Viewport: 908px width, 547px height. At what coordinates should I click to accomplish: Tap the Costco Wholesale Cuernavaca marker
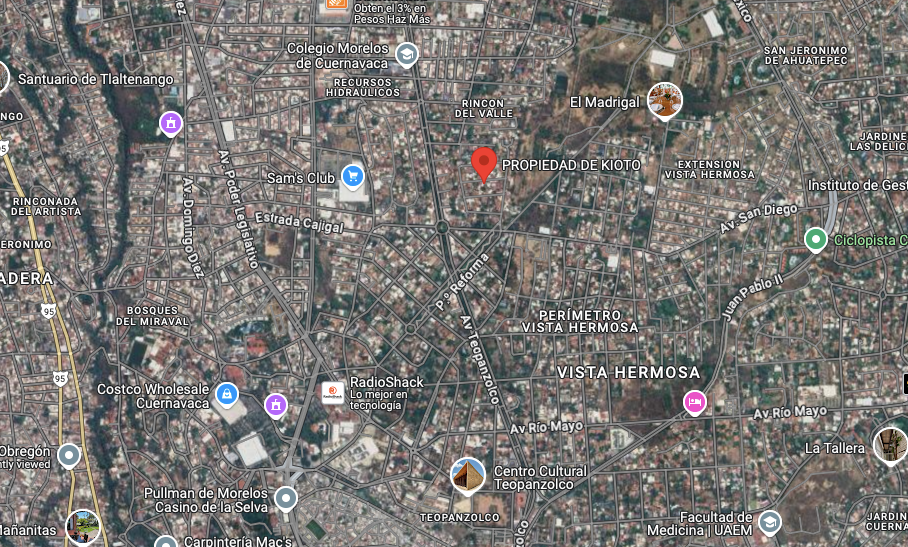coord(226,394)
